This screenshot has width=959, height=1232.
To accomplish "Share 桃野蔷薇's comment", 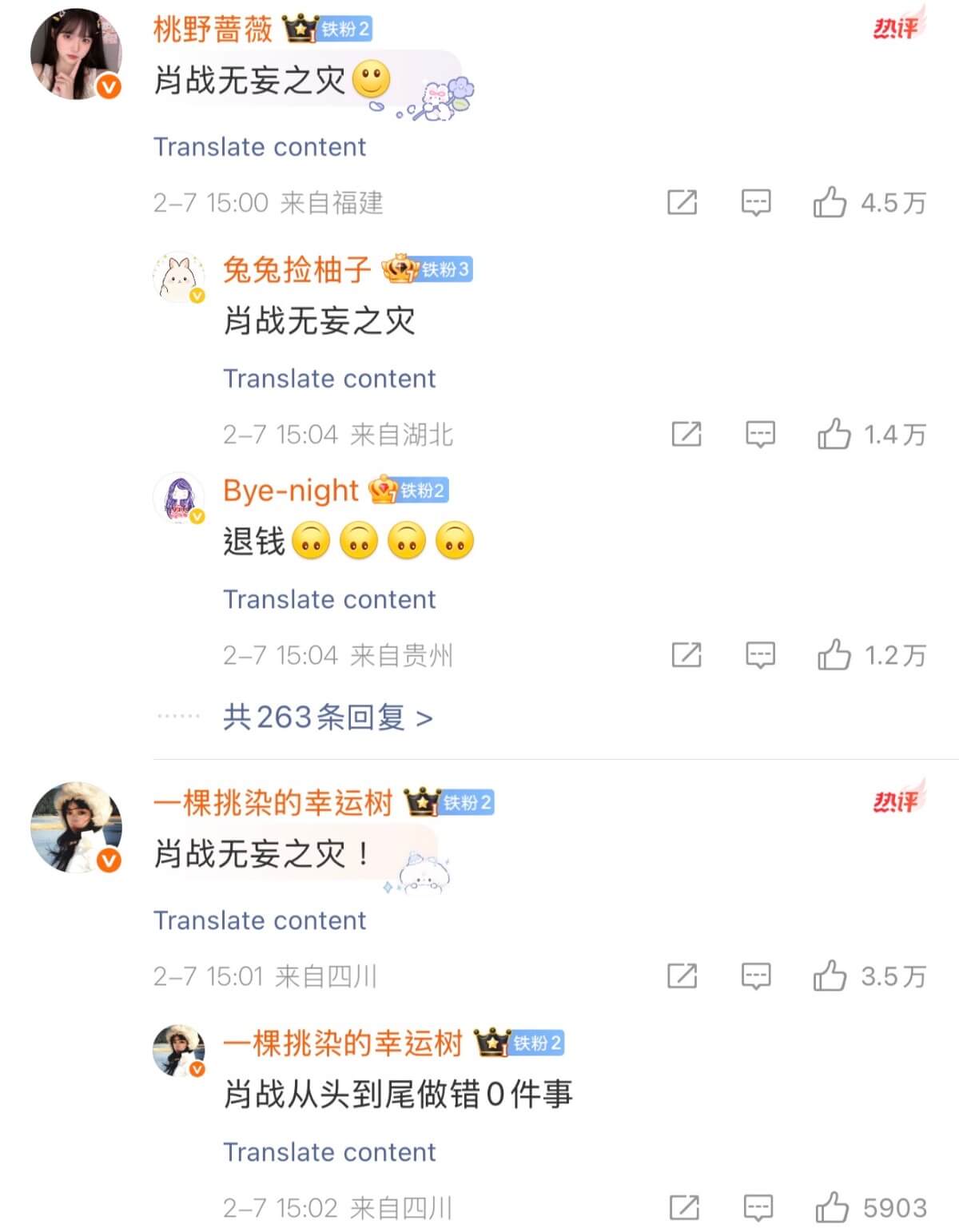I will point(682,203).
